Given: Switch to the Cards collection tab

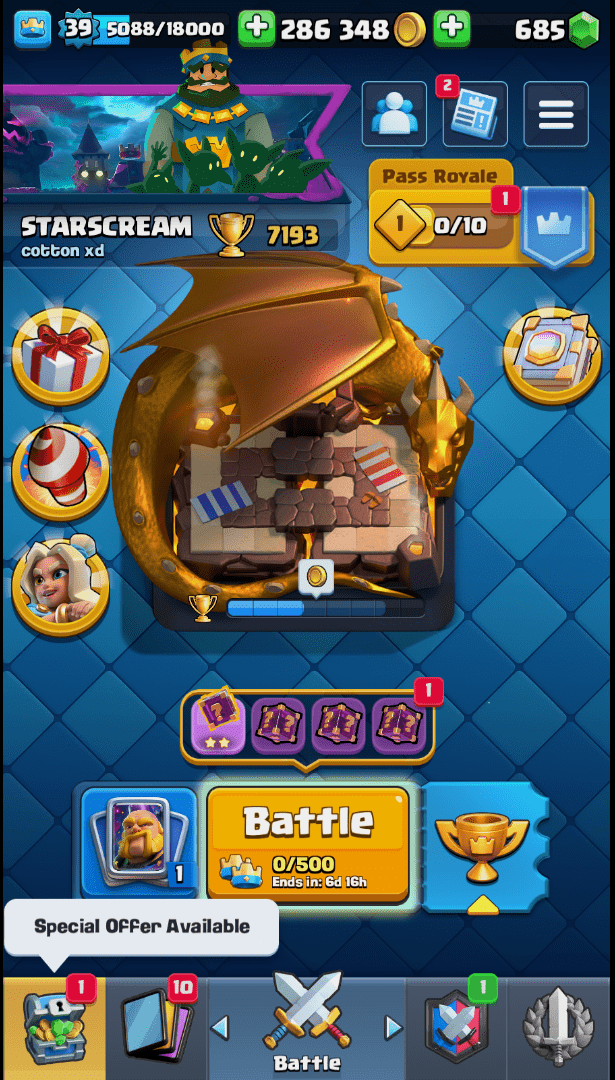Looking at the screenshot, I should (x=156, y=1028).
